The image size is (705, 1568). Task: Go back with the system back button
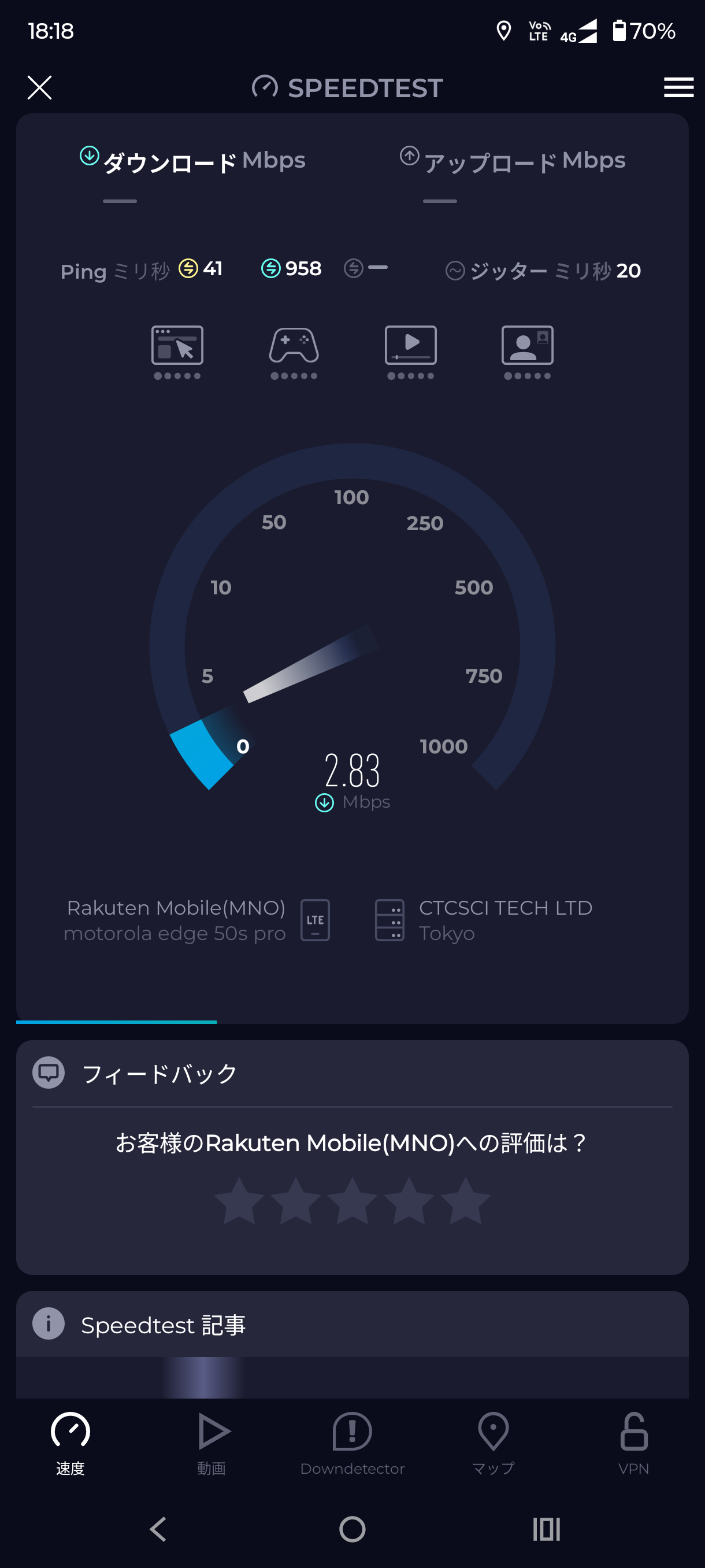click(158, 1529)
